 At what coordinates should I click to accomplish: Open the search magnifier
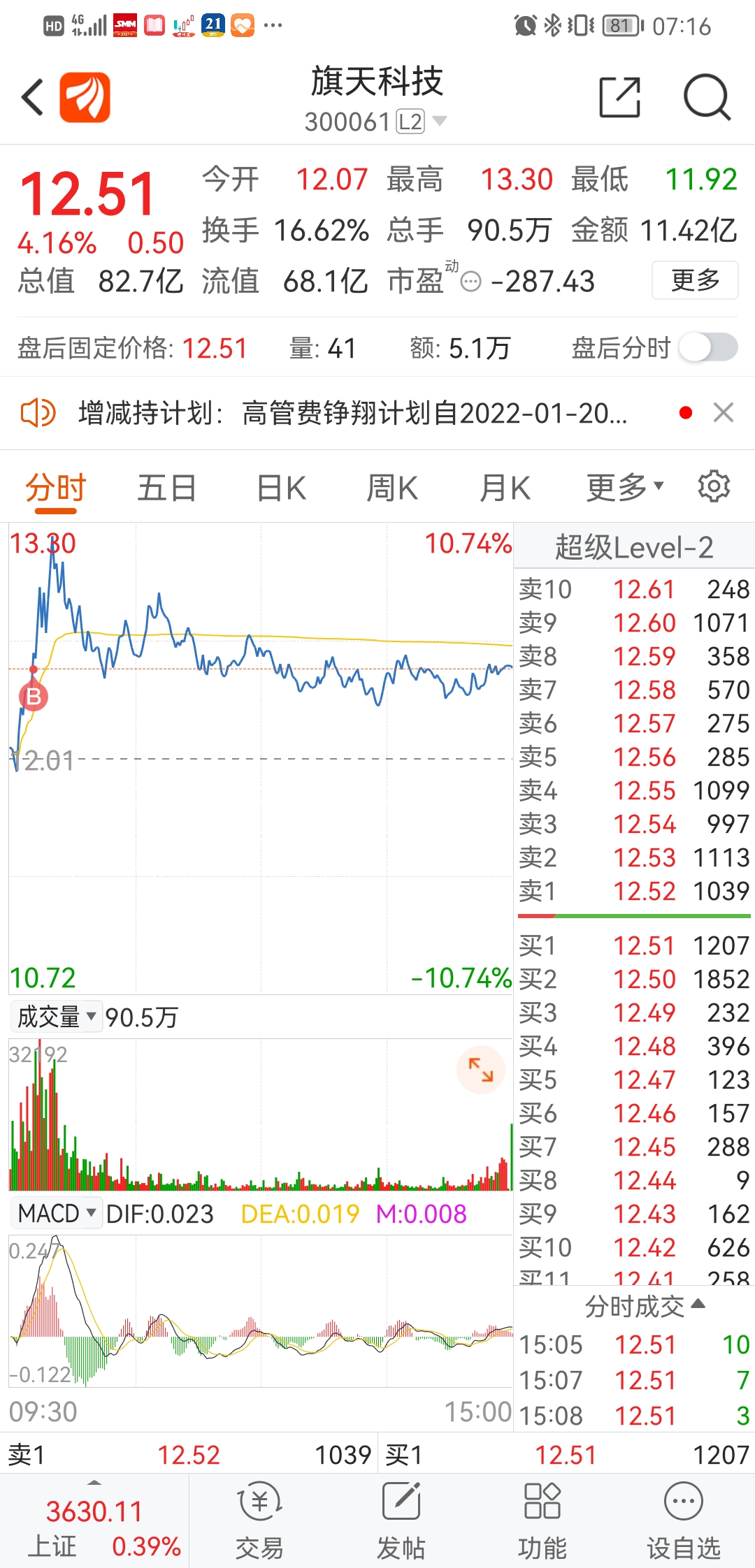click(707, 97)
